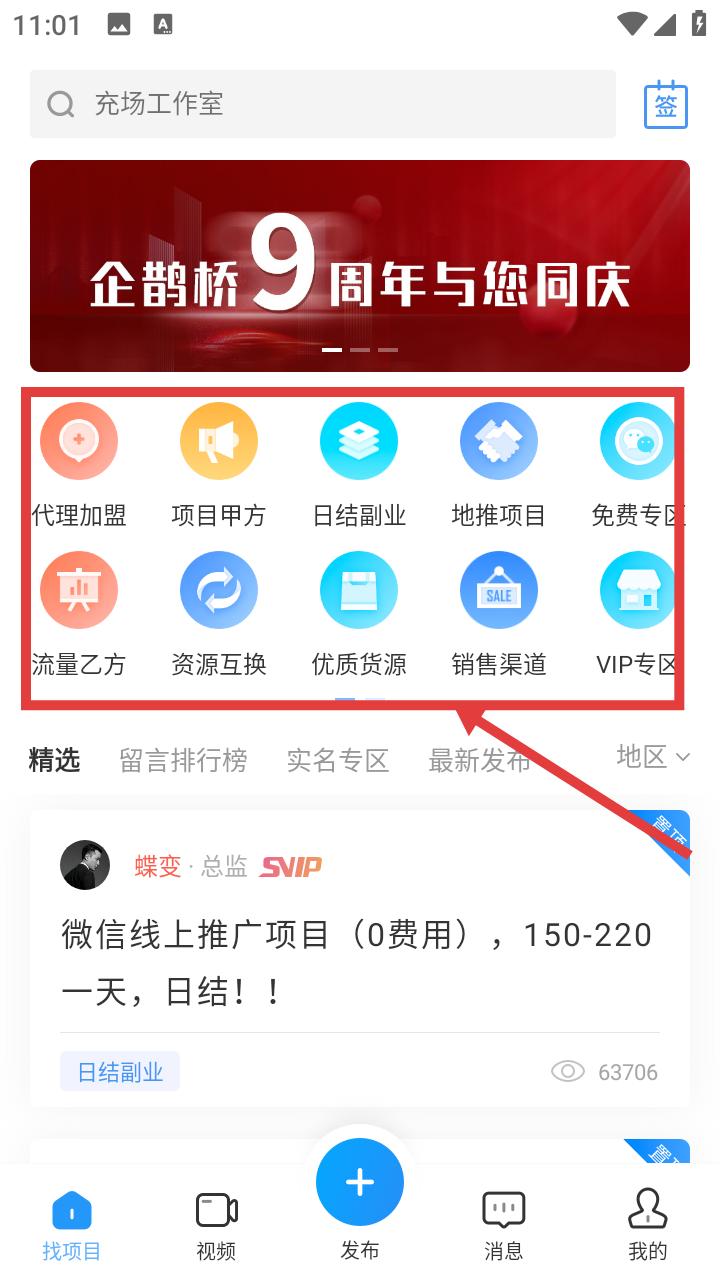
Task: Open the 企鹊桥9周年 anniversary banner
Action: (360, 266)
